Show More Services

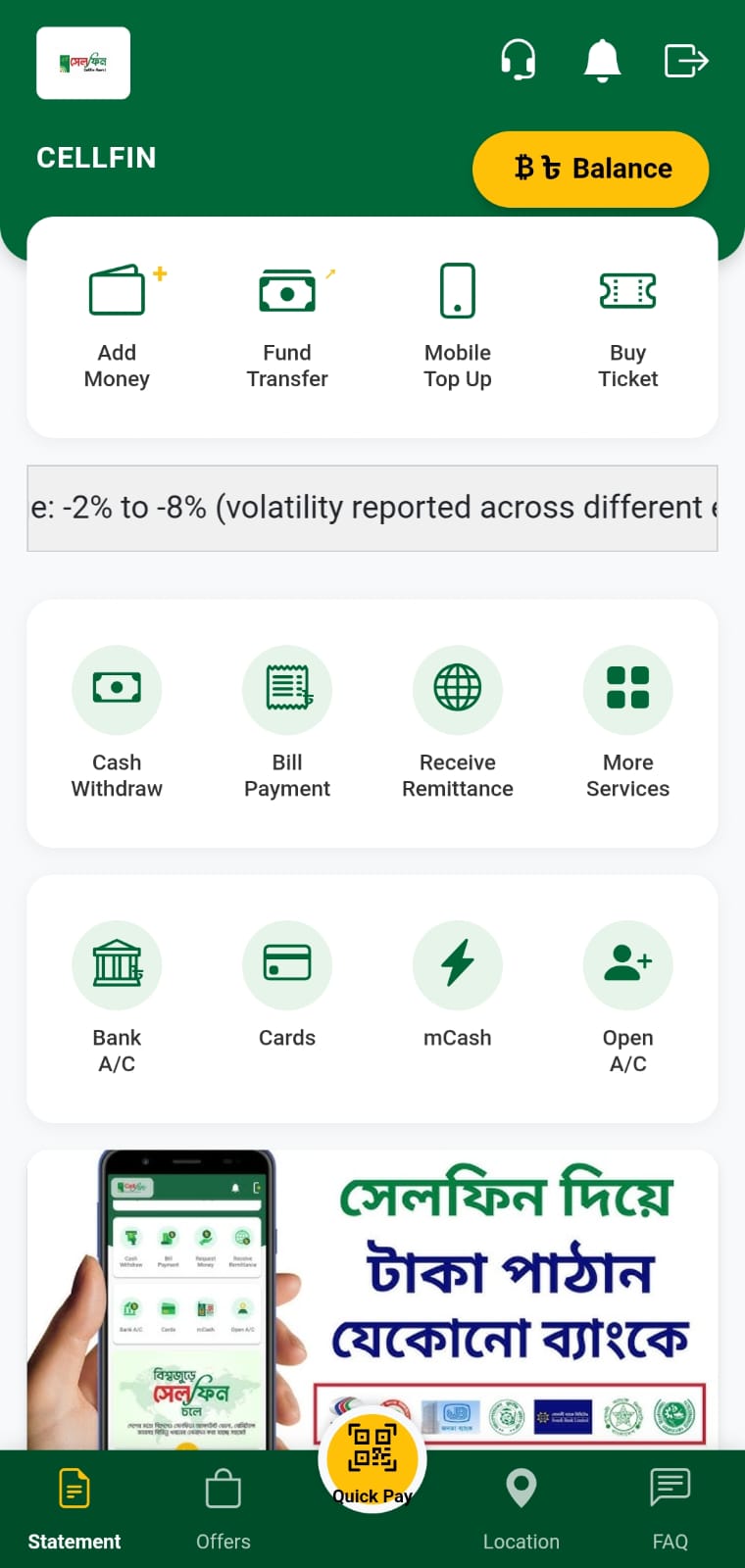627,722
